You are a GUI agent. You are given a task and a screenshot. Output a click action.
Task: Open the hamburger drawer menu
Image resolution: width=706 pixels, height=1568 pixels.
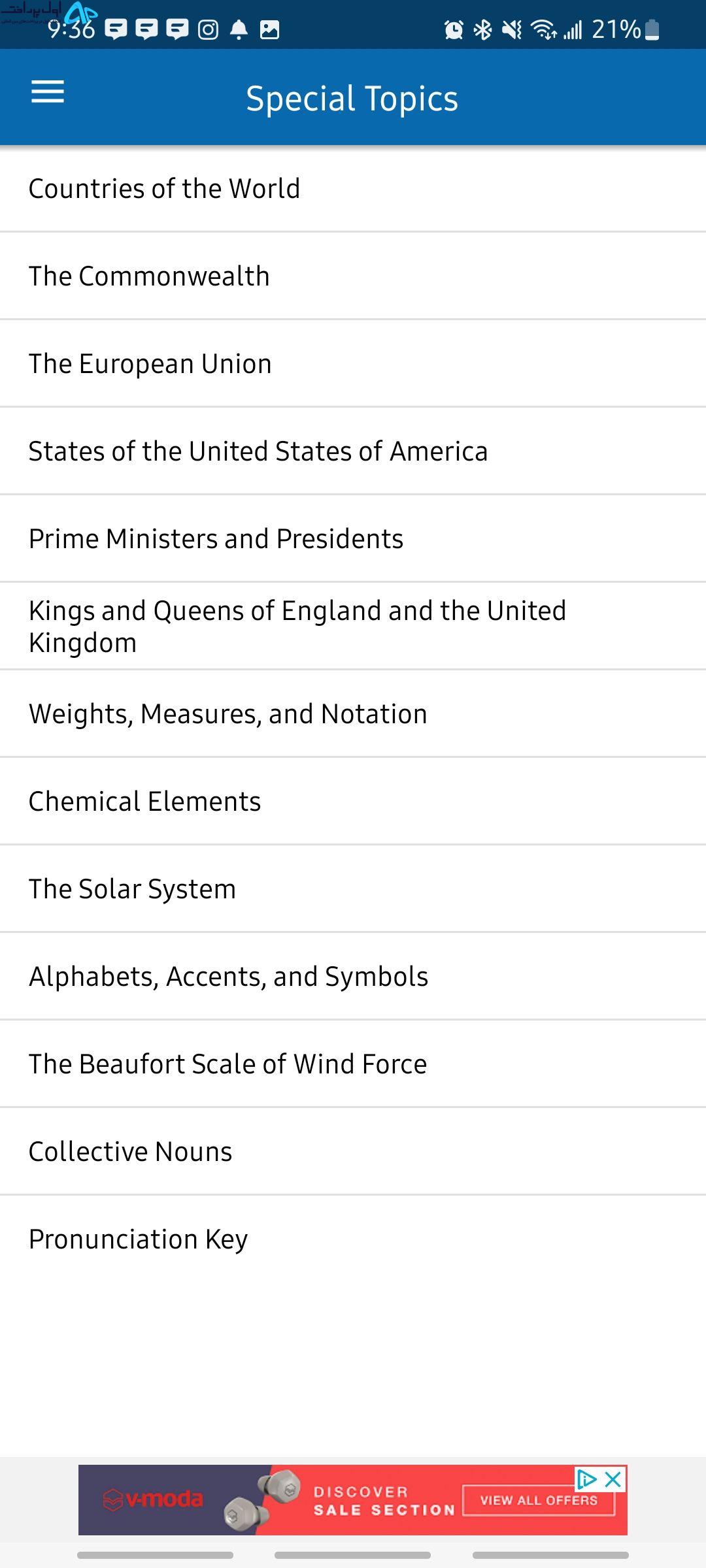[48, 92]
